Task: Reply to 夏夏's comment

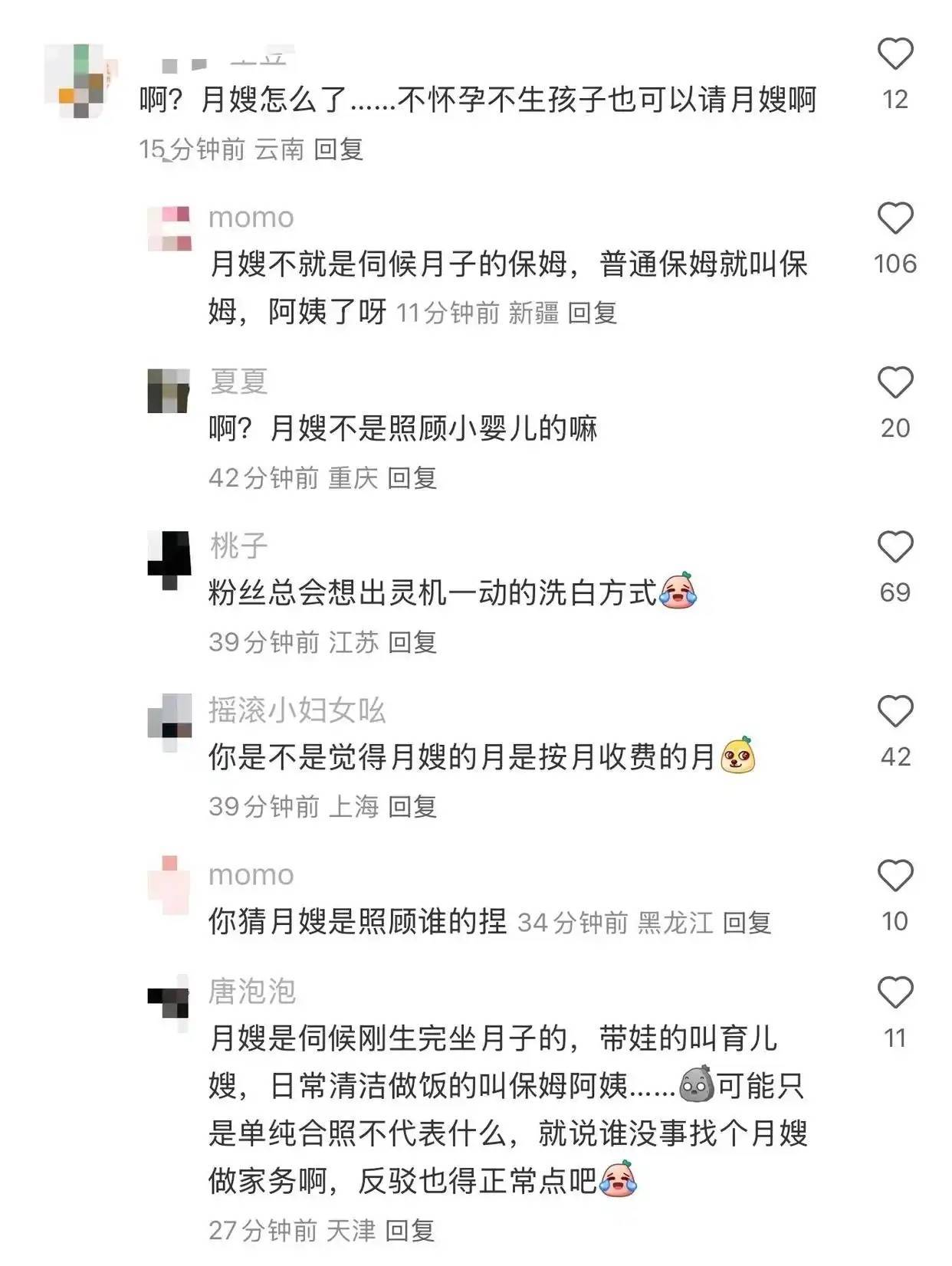Action: click(412, 478)
